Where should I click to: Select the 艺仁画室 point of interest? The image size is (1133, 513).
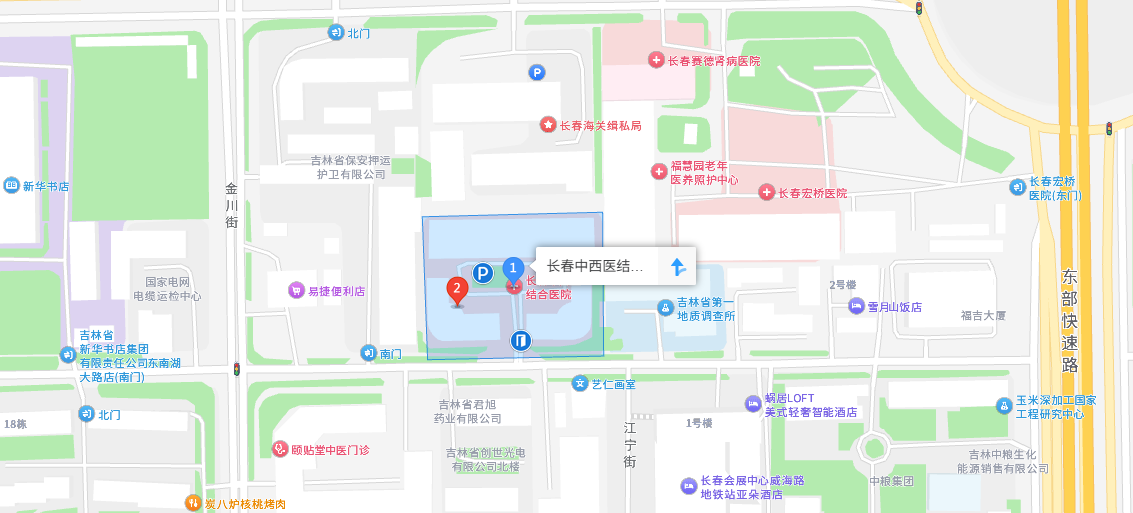point(580,383)
